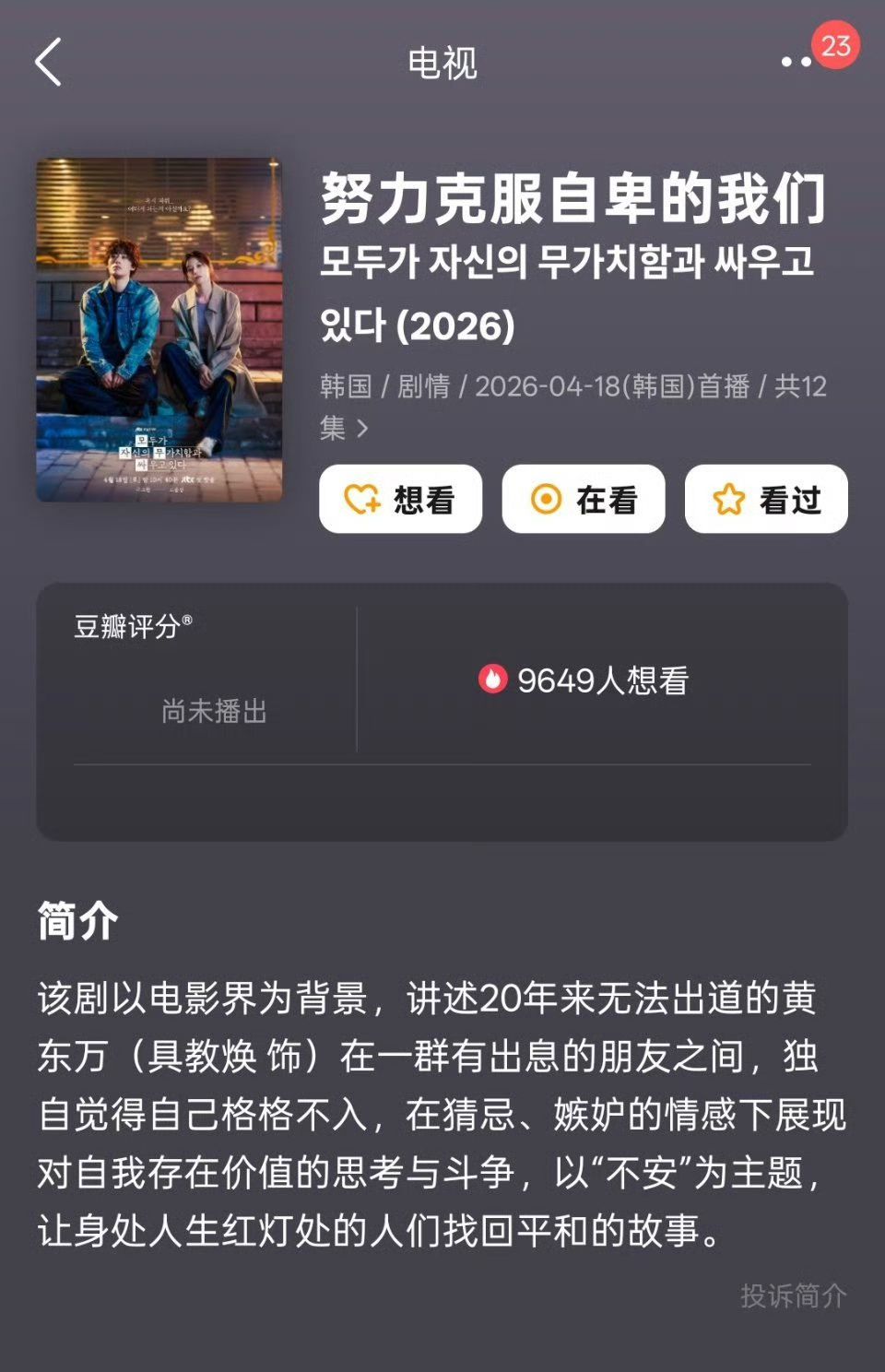Open the drama poster image
This screenshot has height=1372, width=885.
click(x=159, y=330)
